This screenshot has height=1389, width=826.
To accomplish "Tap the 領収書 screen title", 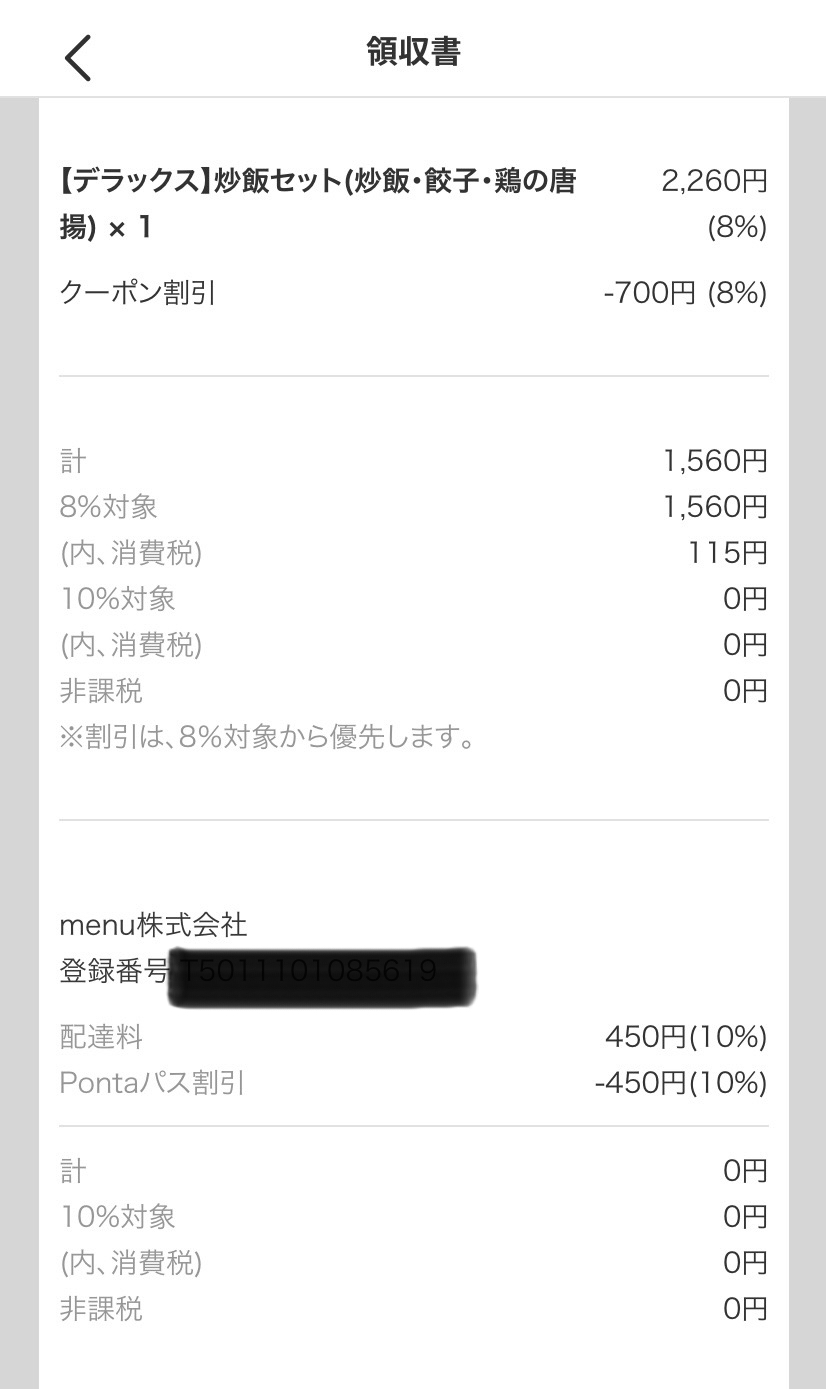I will (x=412, y=54).
